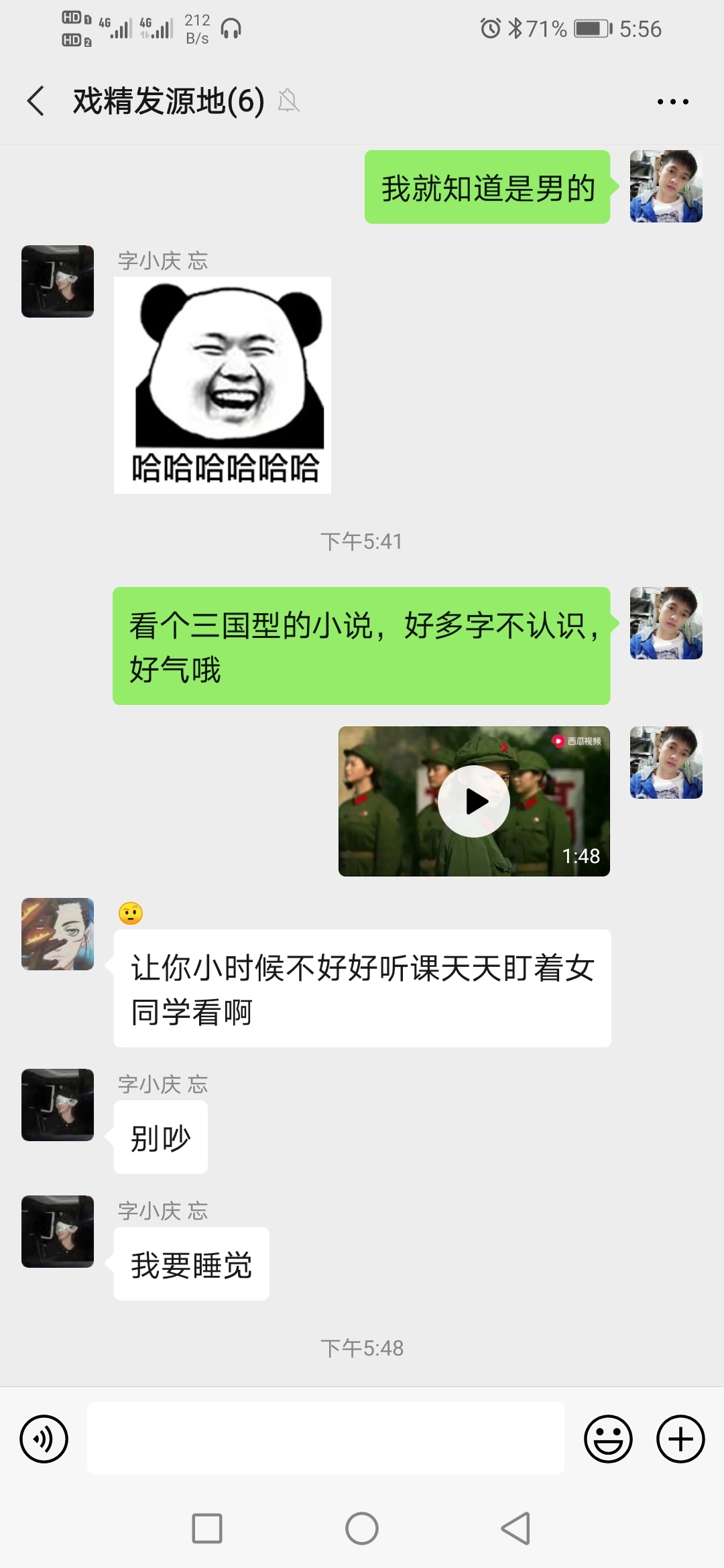Viewport: 724px width, 1568px height.
Task: Open own avatar beside 我就知道是男的
Action: 666,186
